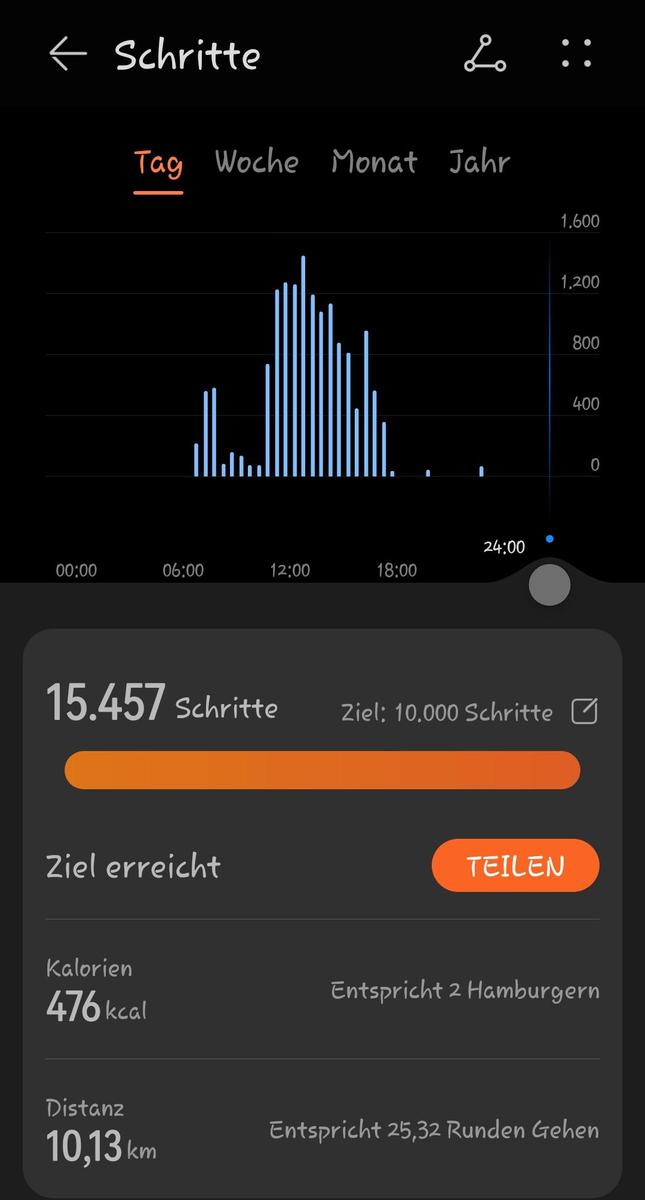Tap the TEILEN button
Image resolution: width=645 pixels, height=1200 pixels.
[x=515, y=866]
